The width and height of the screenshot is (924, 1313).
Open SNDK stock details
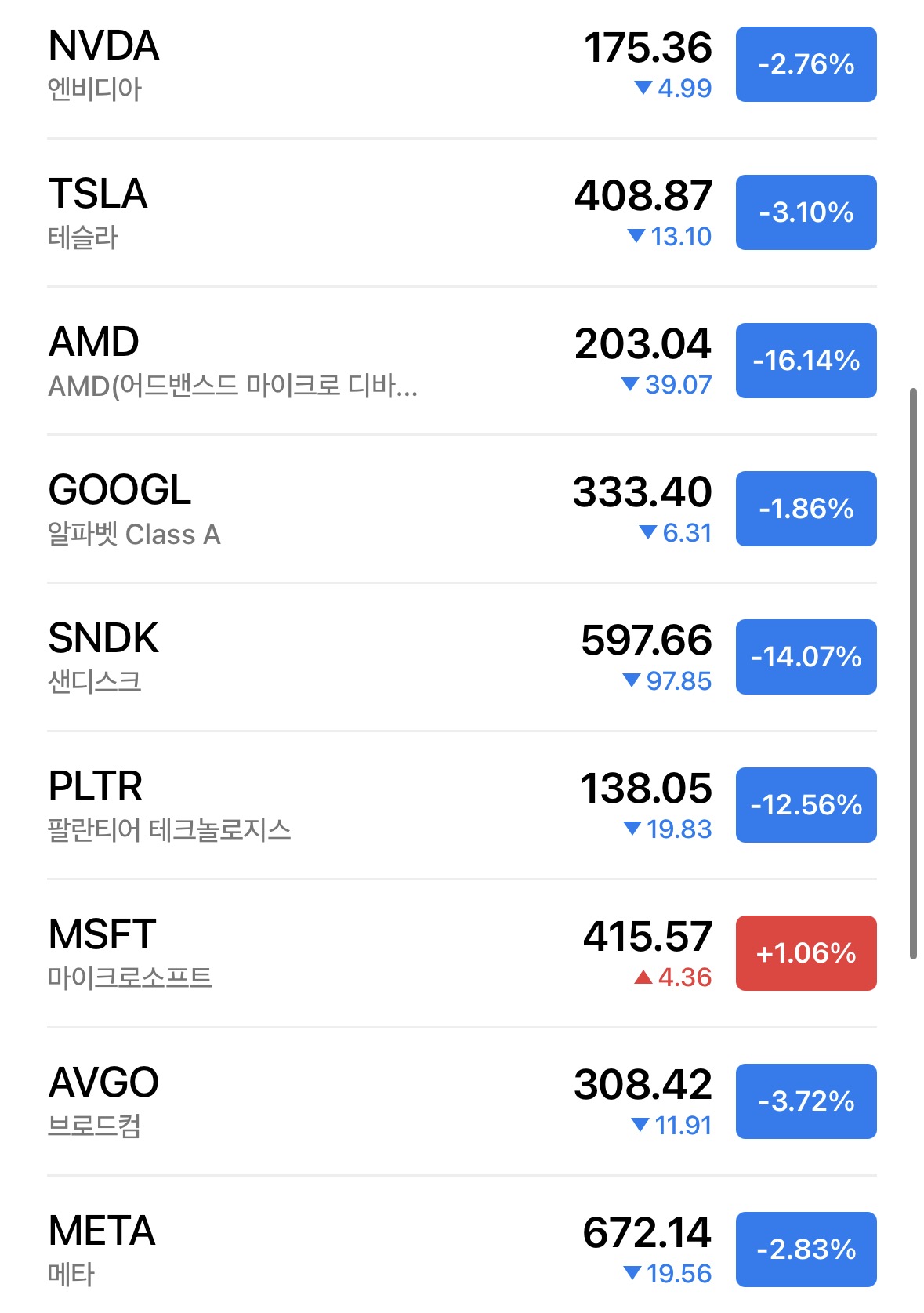click(313, 658)
